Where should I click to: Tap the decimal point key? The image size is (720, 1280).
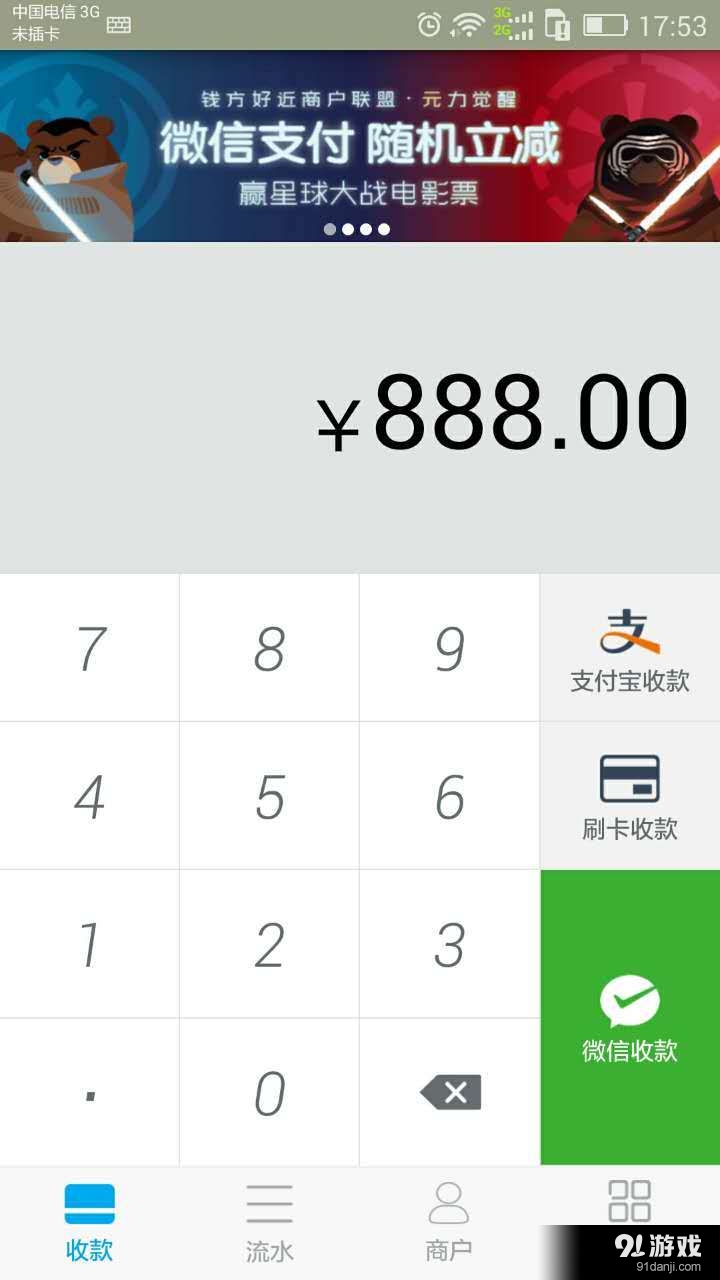coord(90,1093)
